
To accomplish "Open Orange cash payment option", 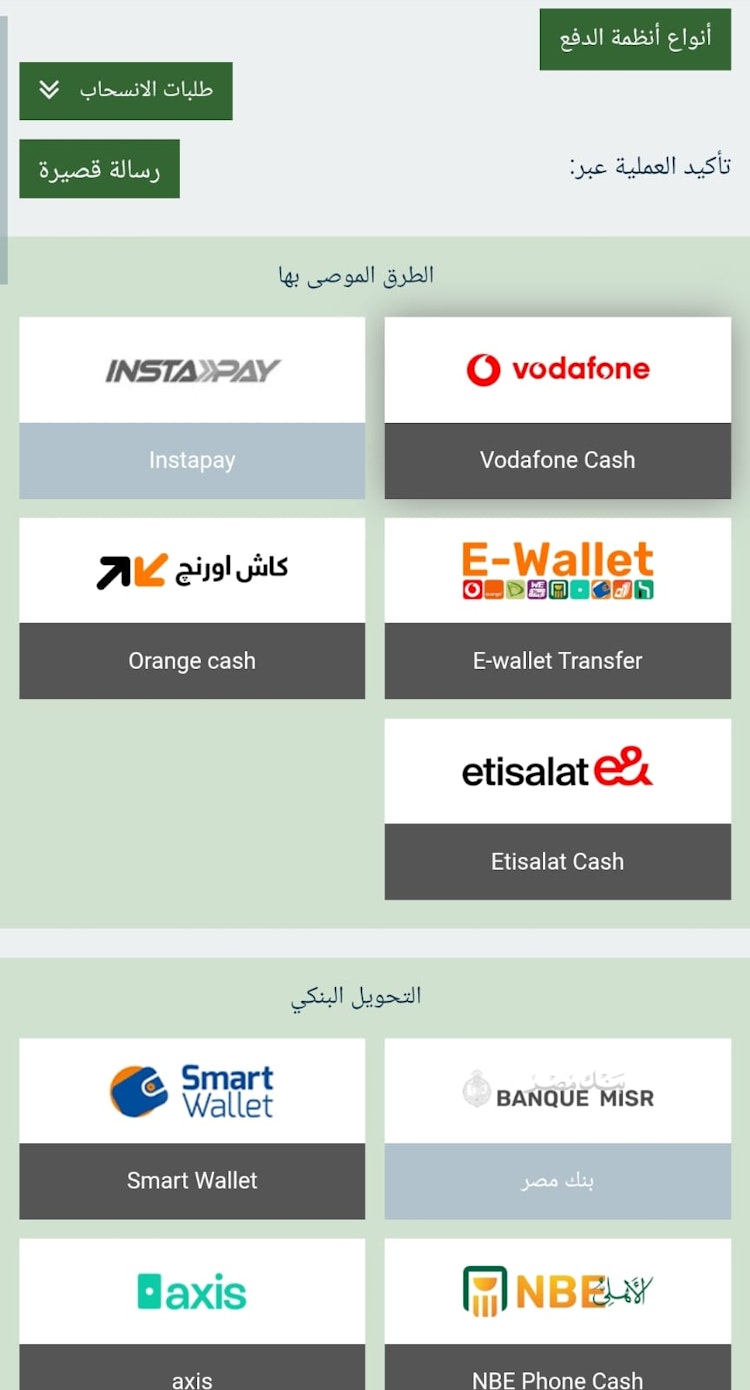I will coord(192,608).
